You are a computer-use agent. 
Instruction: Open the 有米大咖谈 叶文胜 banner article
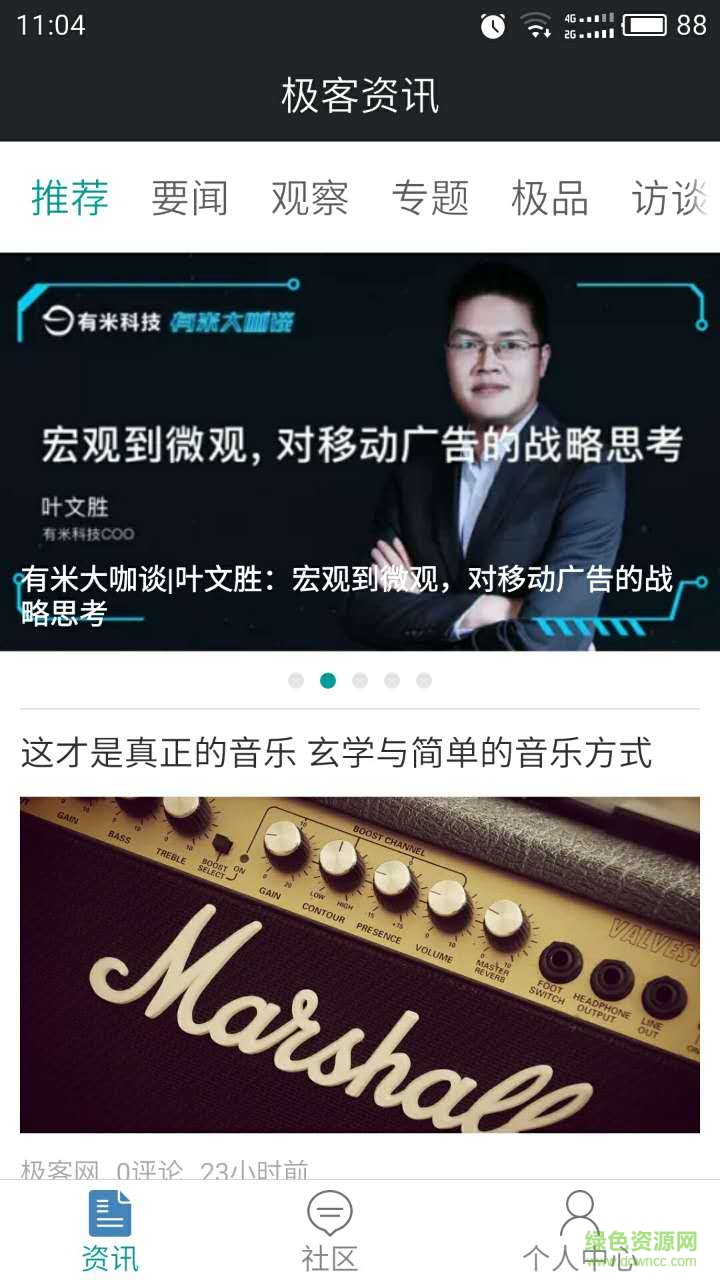coord(360,452)
